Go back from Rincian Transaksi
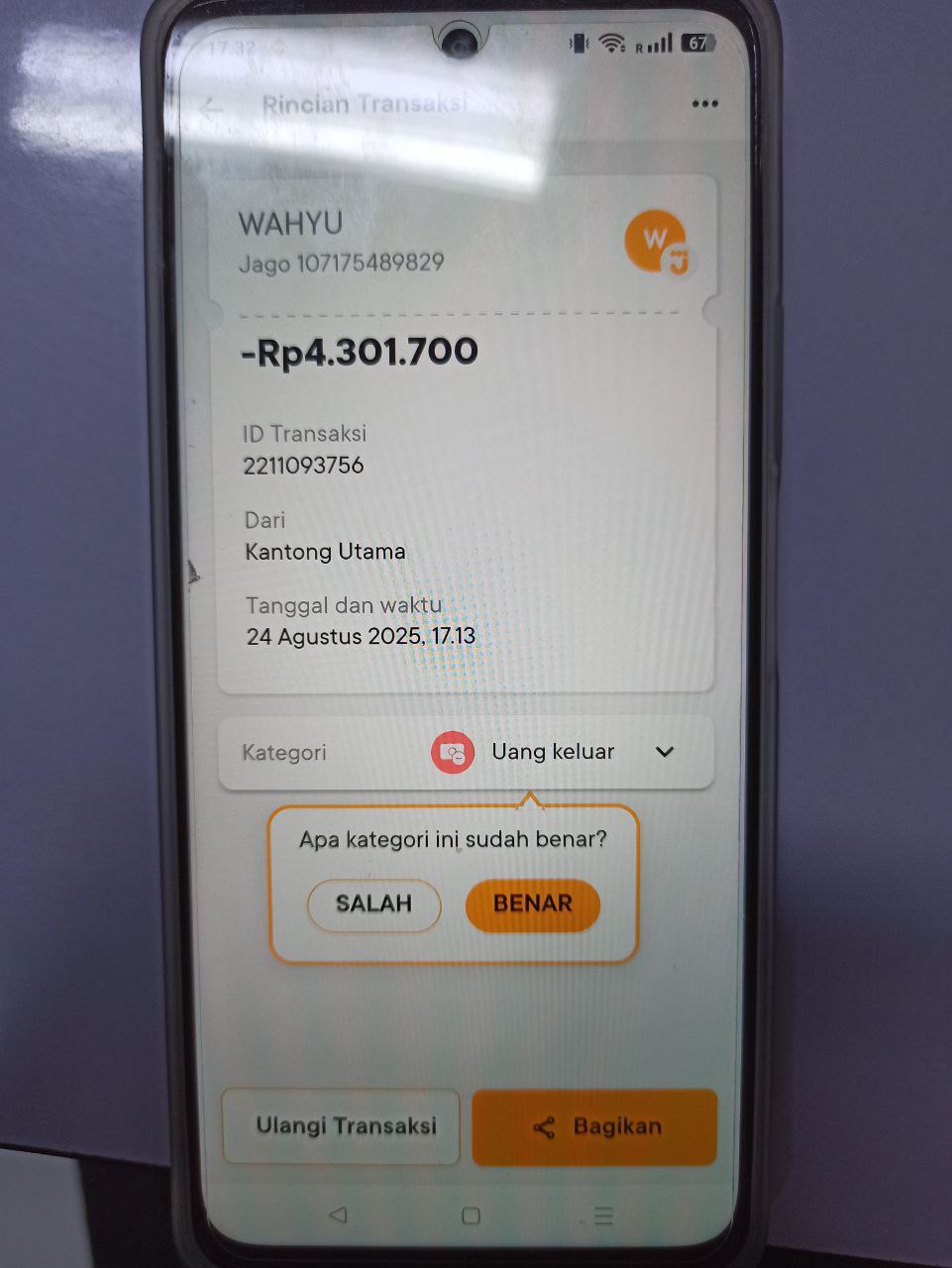Viewport: 952px width, 1268px height. 212,107
